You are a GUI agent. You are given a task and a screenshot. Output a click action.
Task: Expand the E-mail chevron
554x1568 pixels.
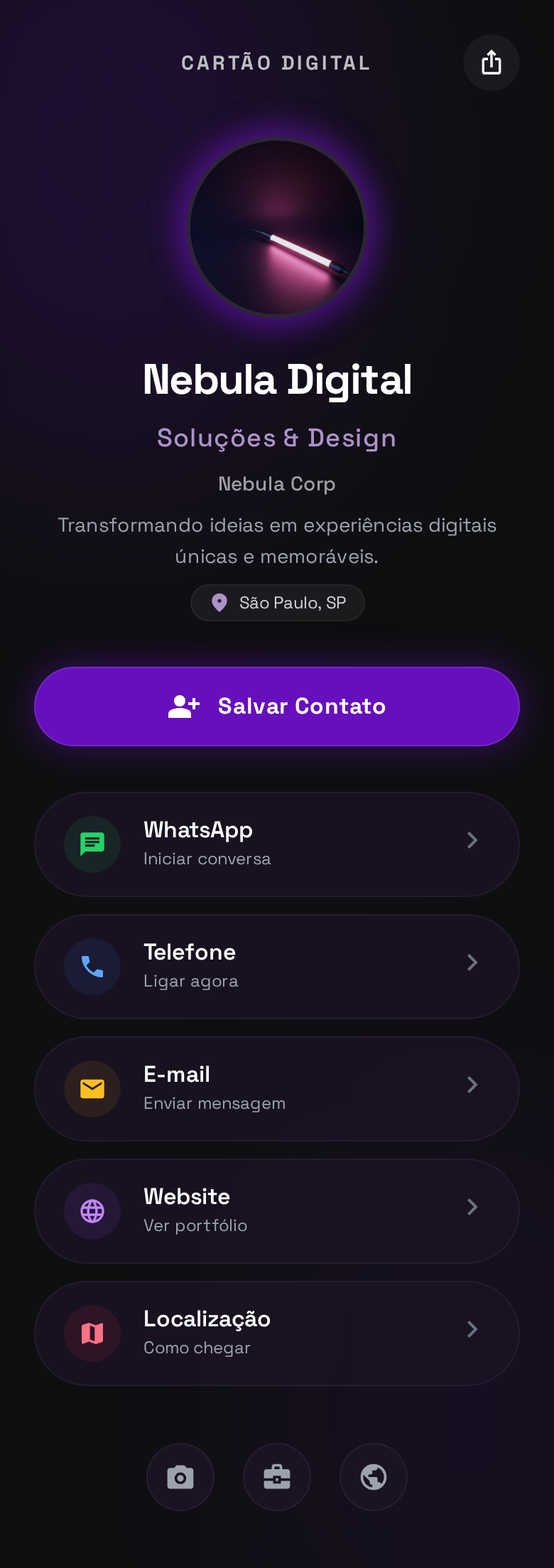472,1085
